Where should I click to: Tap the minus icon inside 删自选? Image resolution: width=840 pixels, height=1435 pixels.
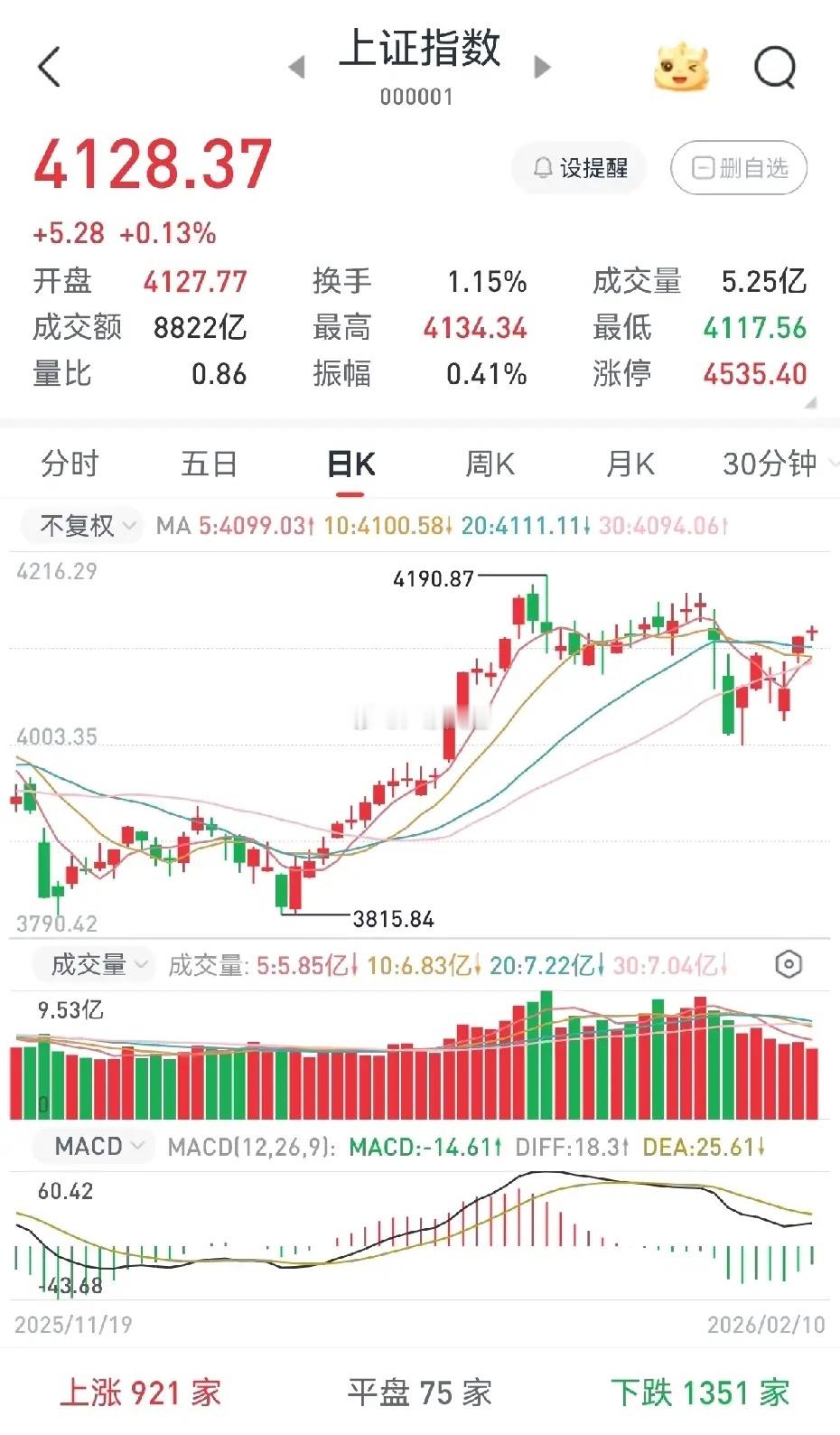(x=703, y=168)
